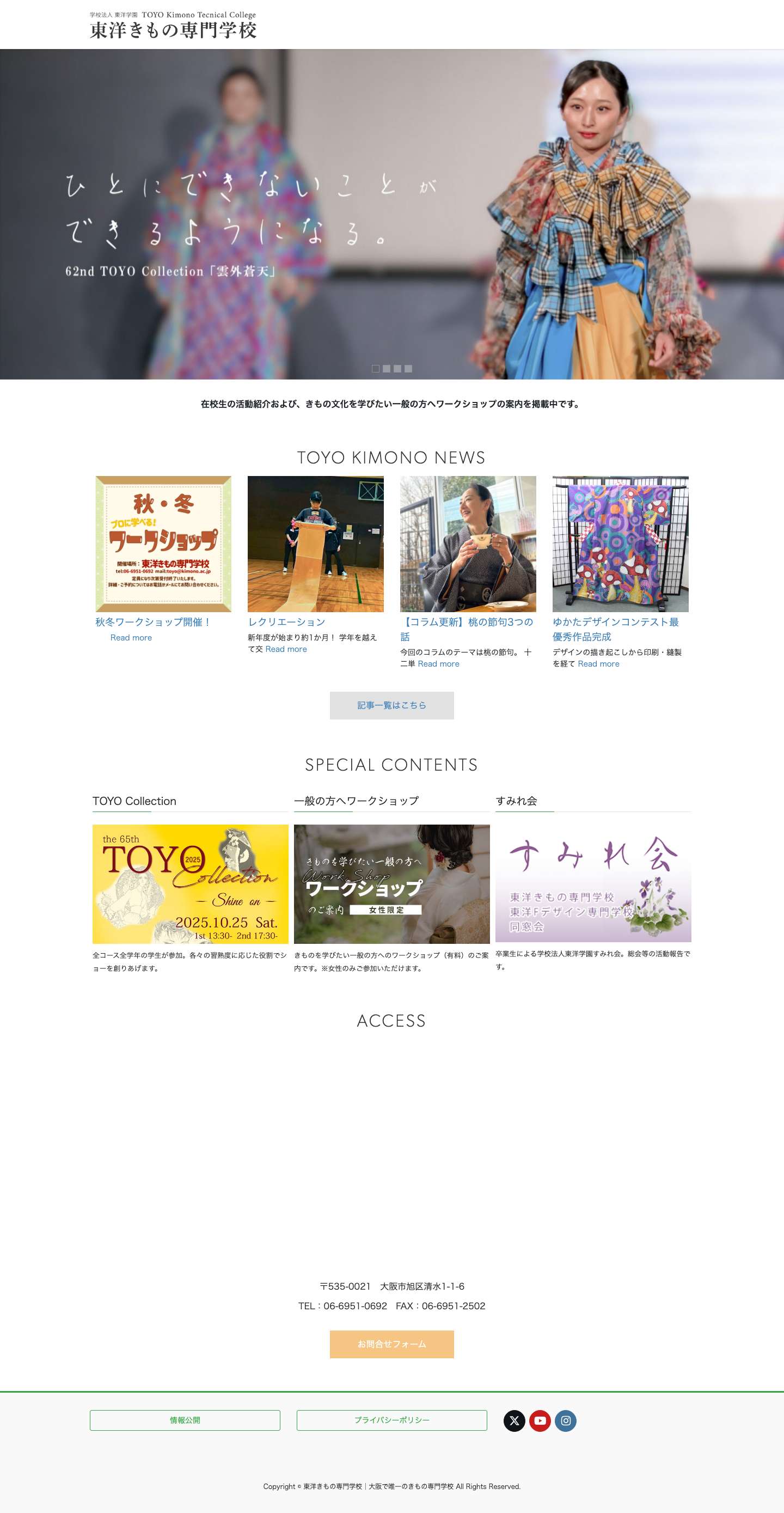Screen dimensions: 784x1513
Task: Visit the school's Instagram page
Action: [x=566, y=1421]
